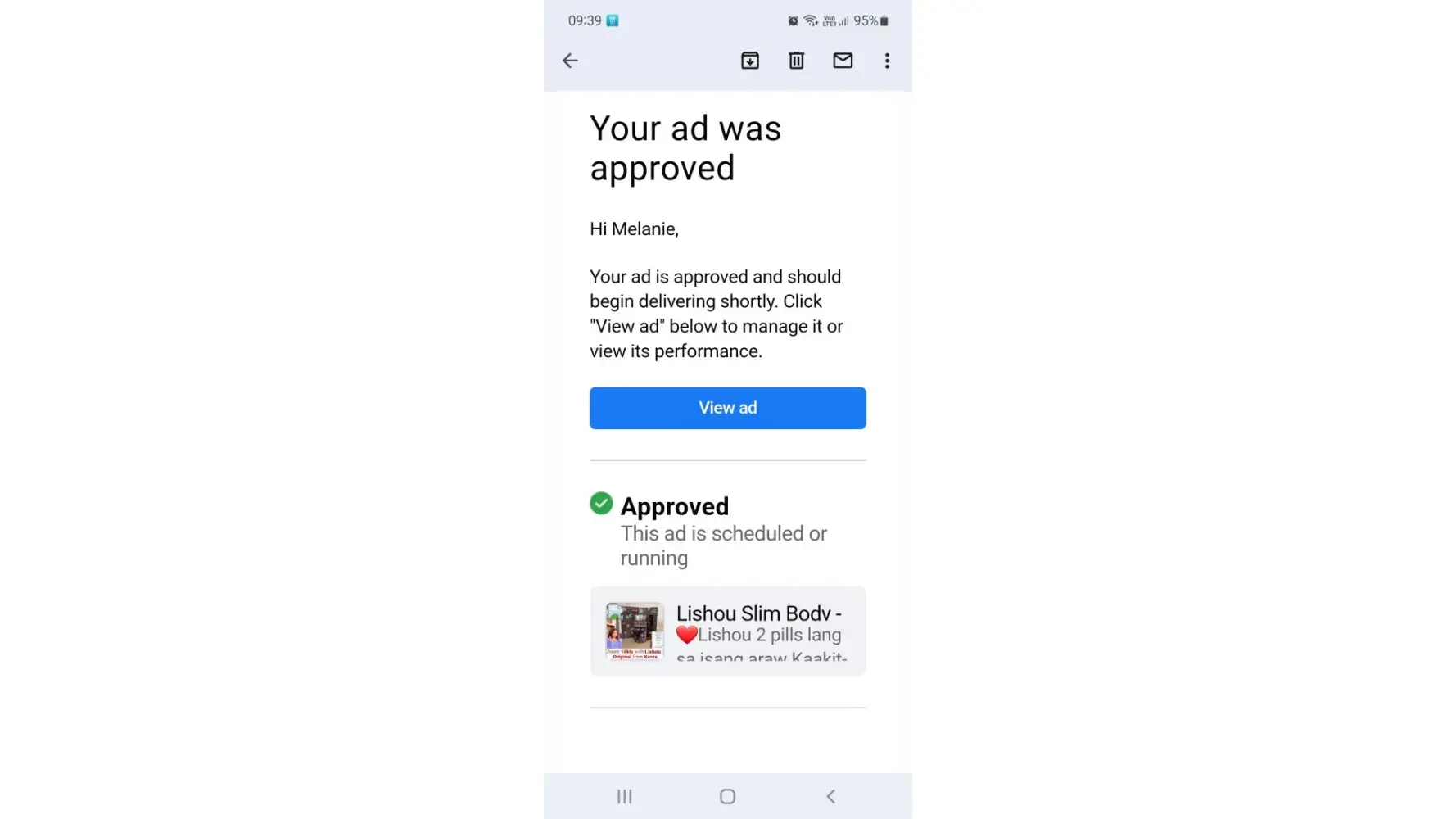Archive this email
The image size is (1456, 819).
click(x=749, y=61)
